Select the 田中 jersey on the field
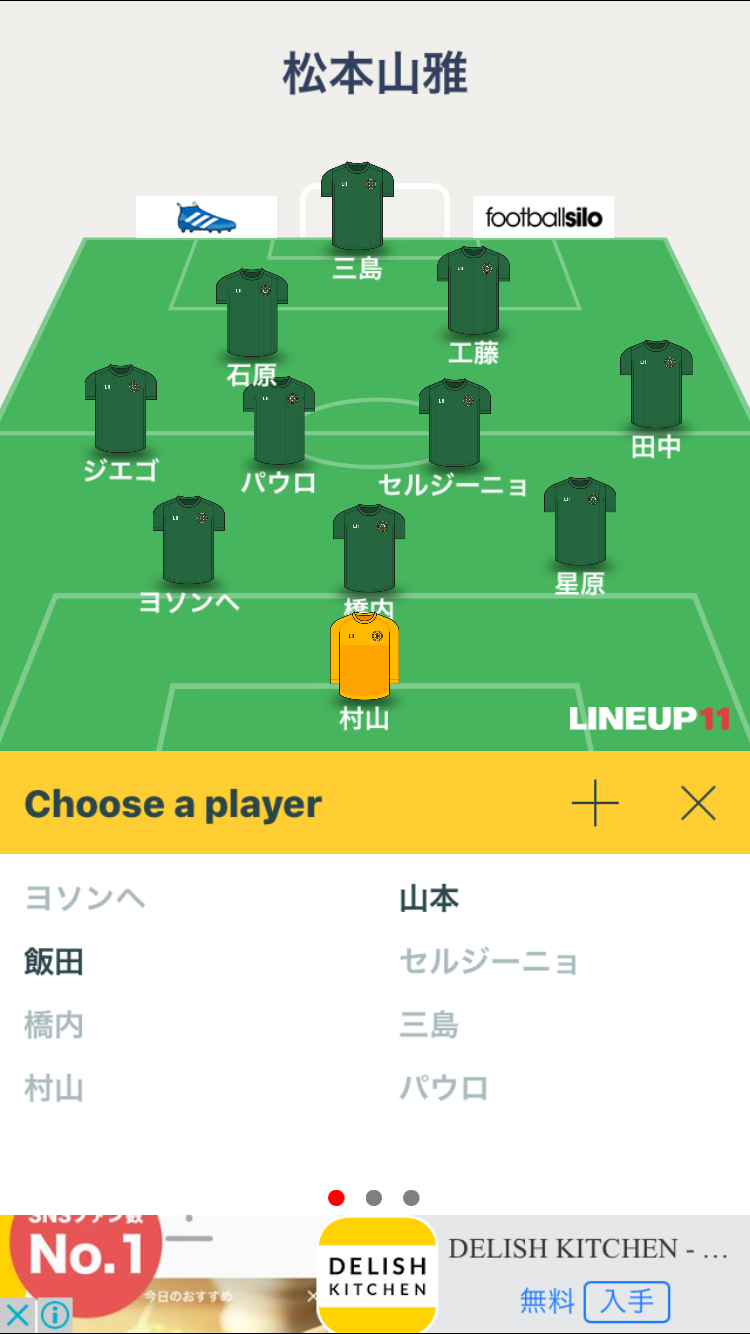The height and width of the screenshot is (1334, 750). 656,385
